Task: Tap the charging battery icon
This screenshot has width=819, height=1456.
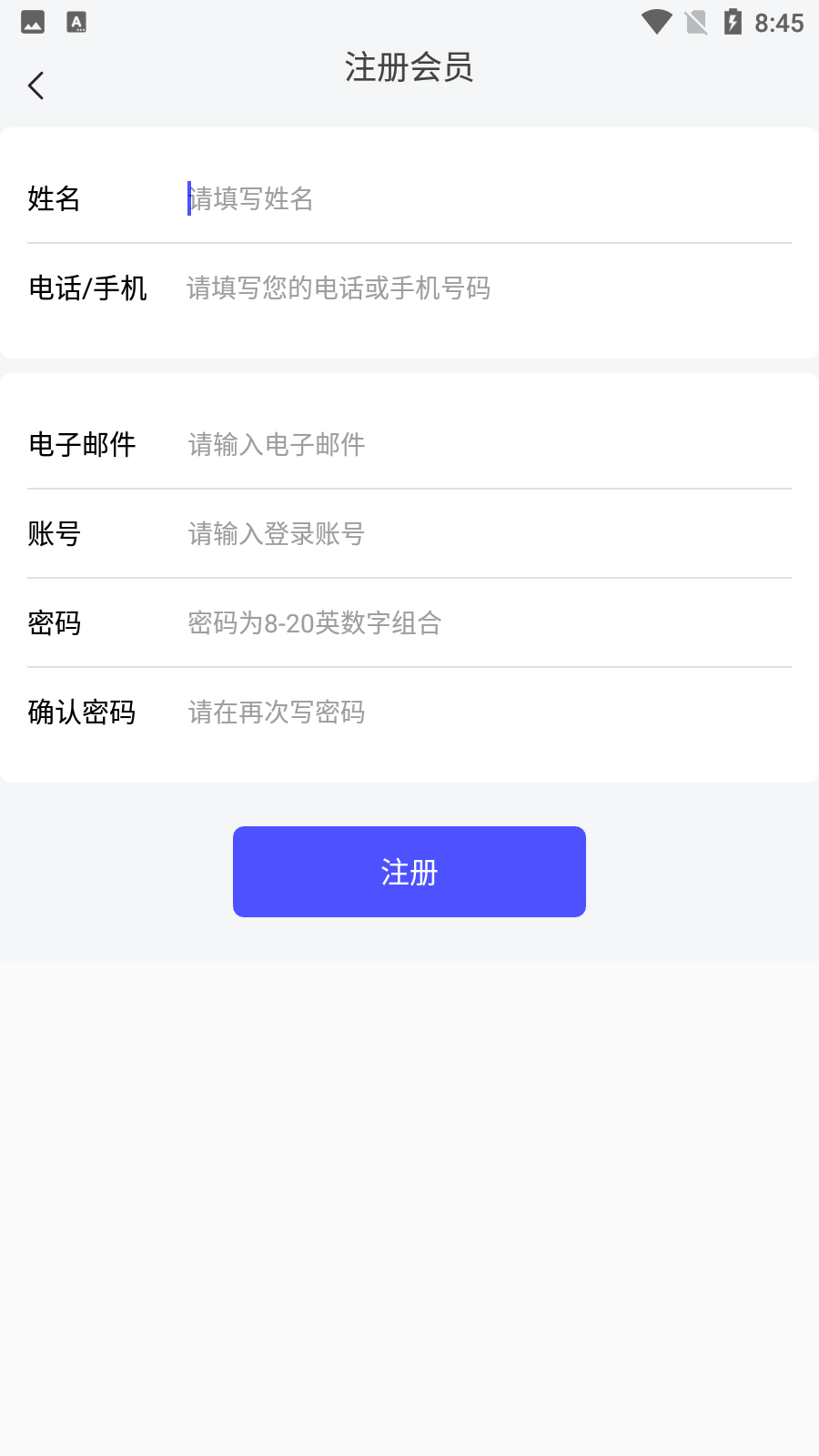Action: point(733,22)
